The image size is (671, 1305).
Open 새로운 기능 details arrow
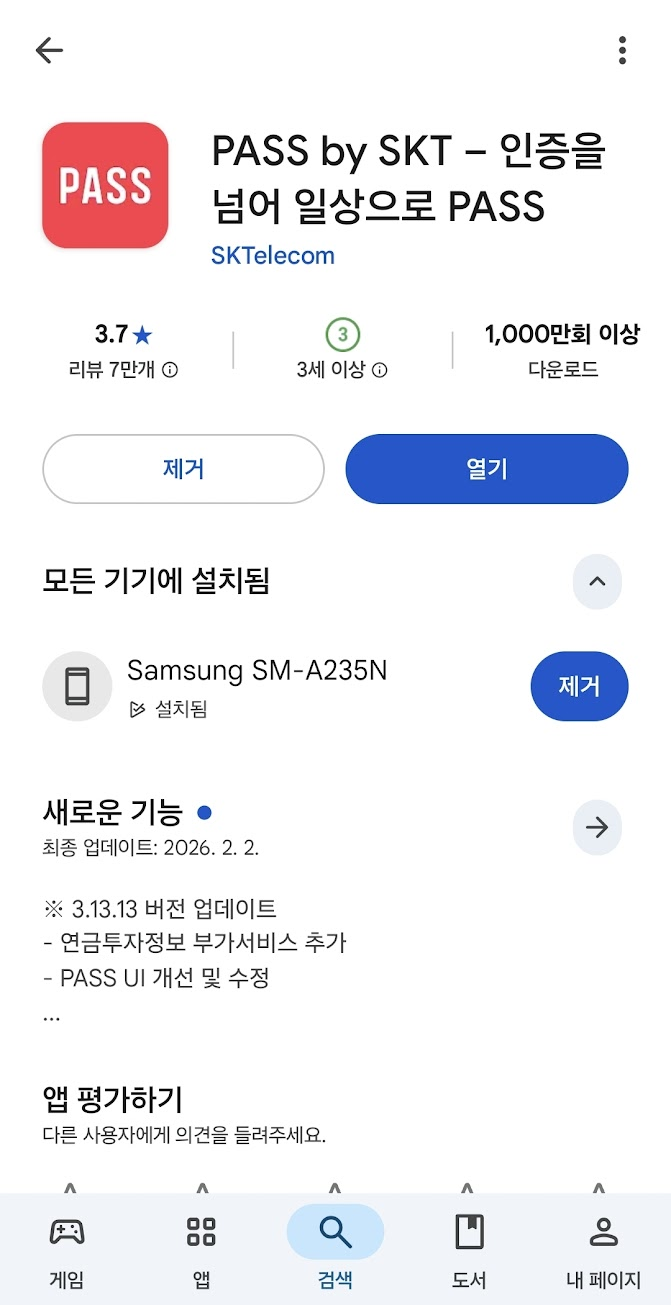pyautogui.click(x=597, y=827)
